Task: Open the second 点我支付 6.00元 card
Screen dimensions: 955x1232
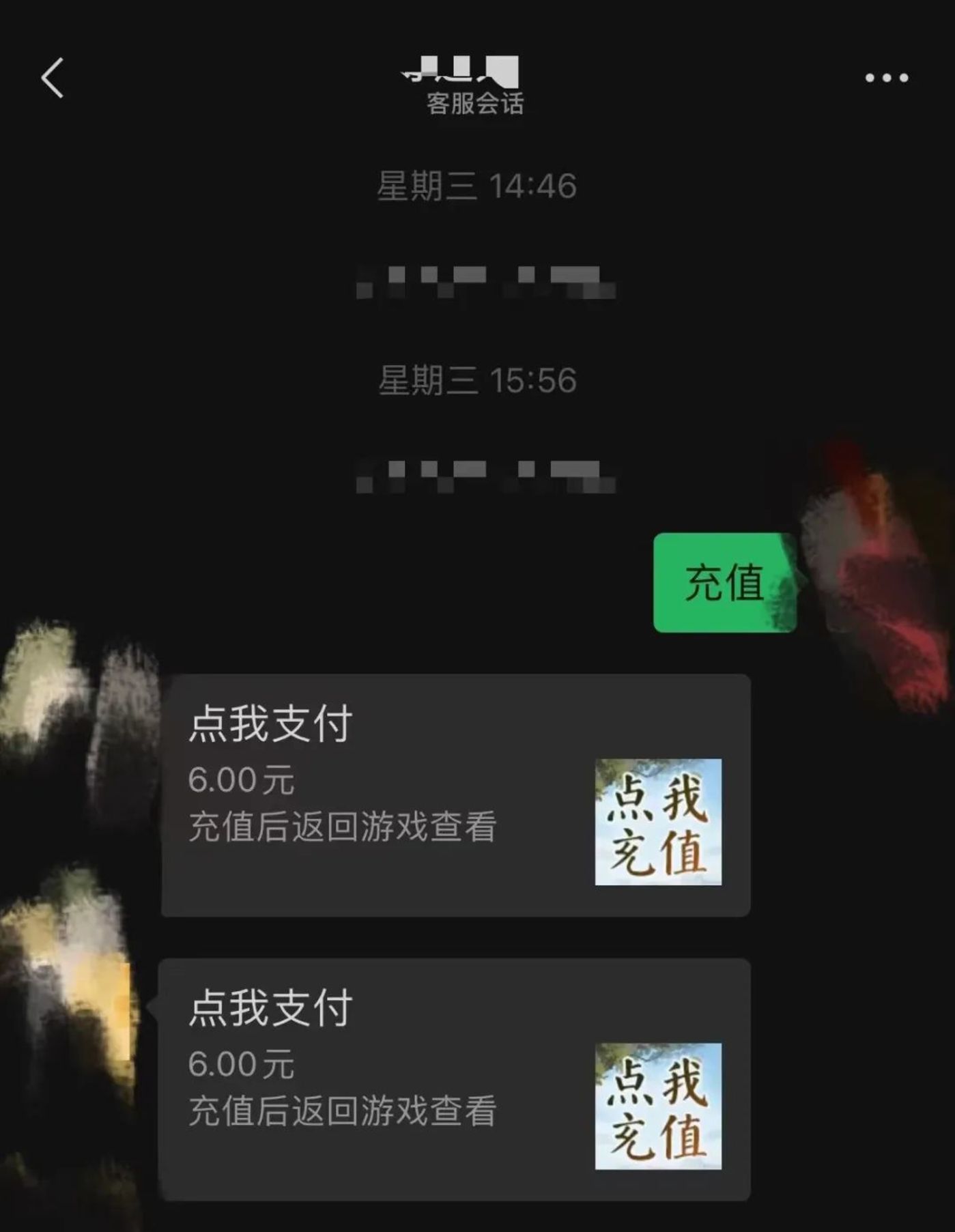Action: click(x=455, y=1078)
